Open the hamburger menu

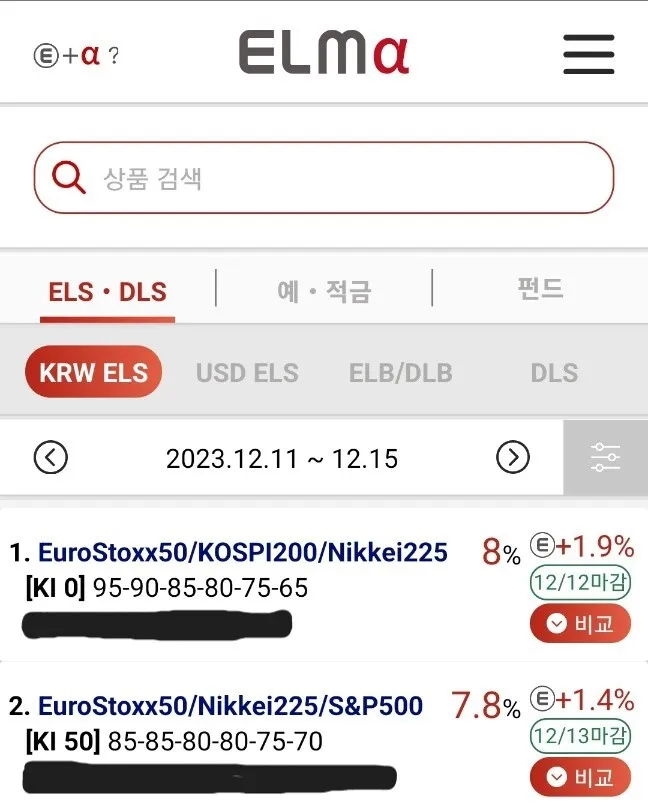coord(589,54)
